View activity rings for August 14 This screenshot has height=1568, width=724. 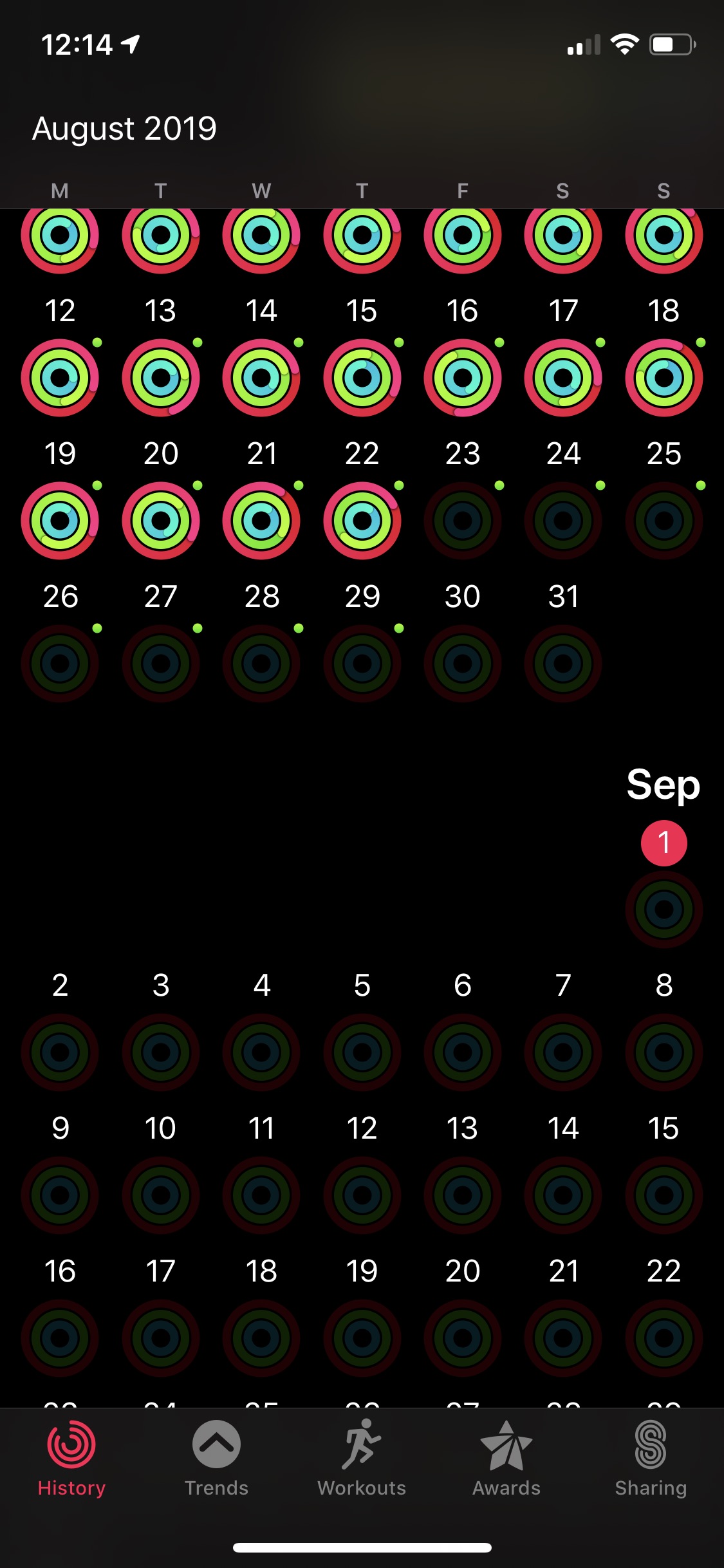(261, 378)
